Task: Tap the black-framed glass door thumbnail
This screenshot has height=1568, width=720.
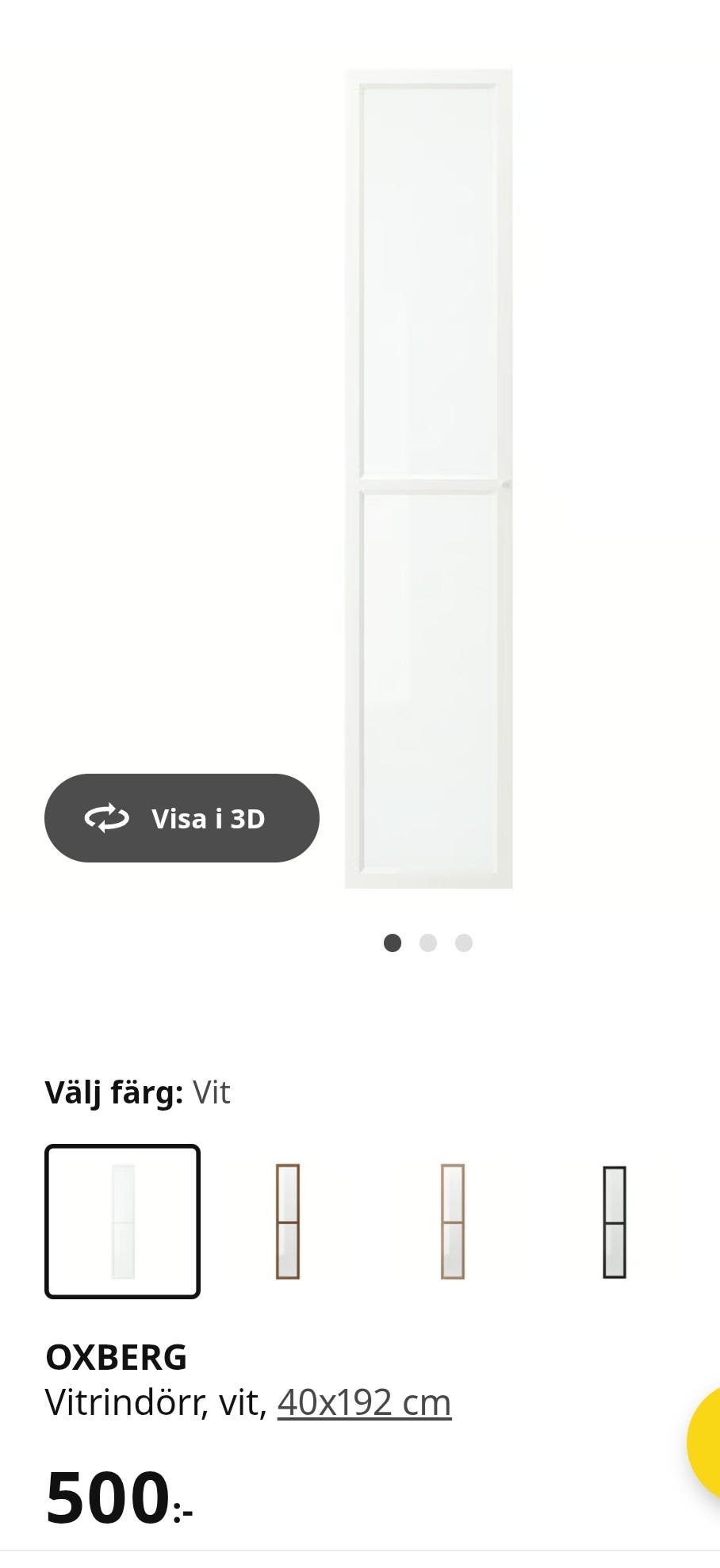Action: click(615, 1221)
